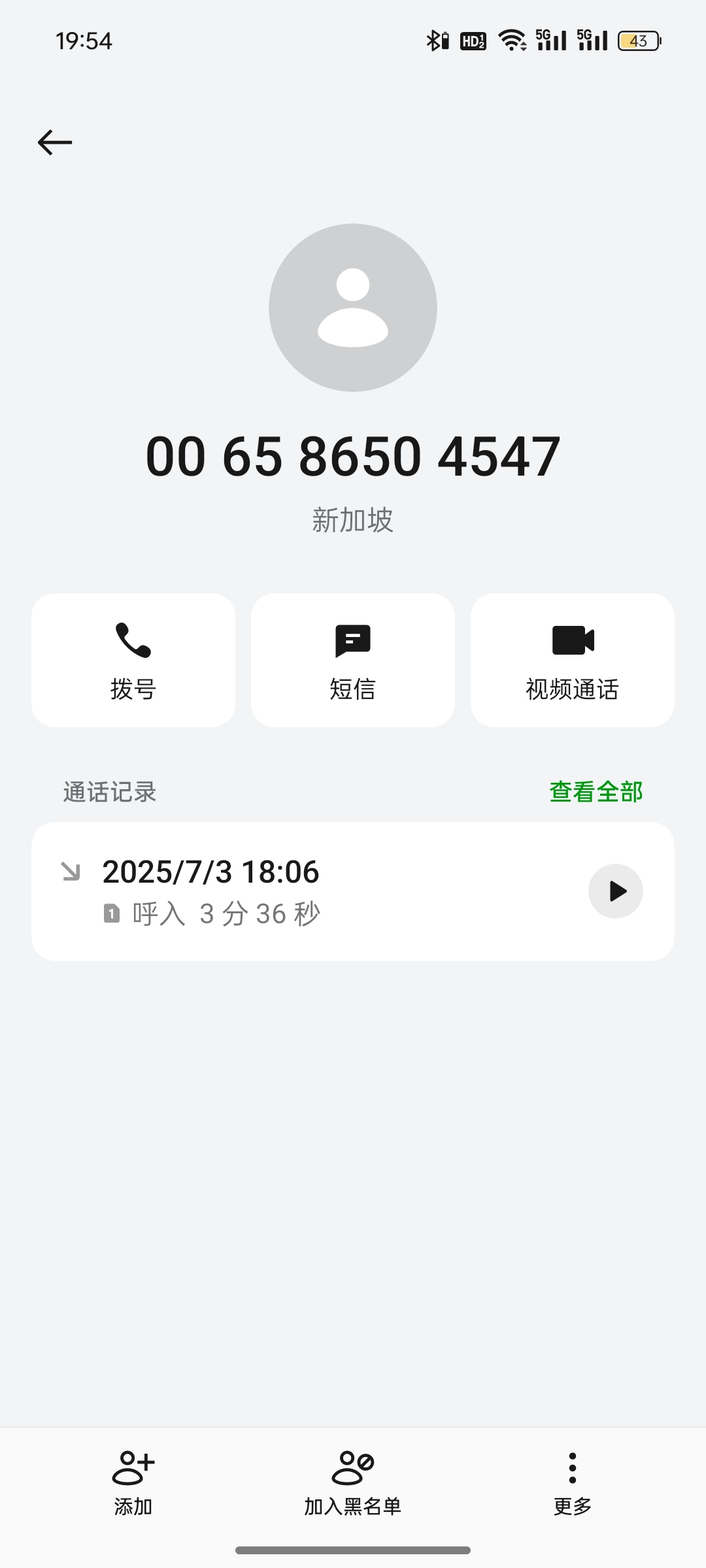
Task: Play the recording of the 18:06 call
Action: (x=616, y=891)
